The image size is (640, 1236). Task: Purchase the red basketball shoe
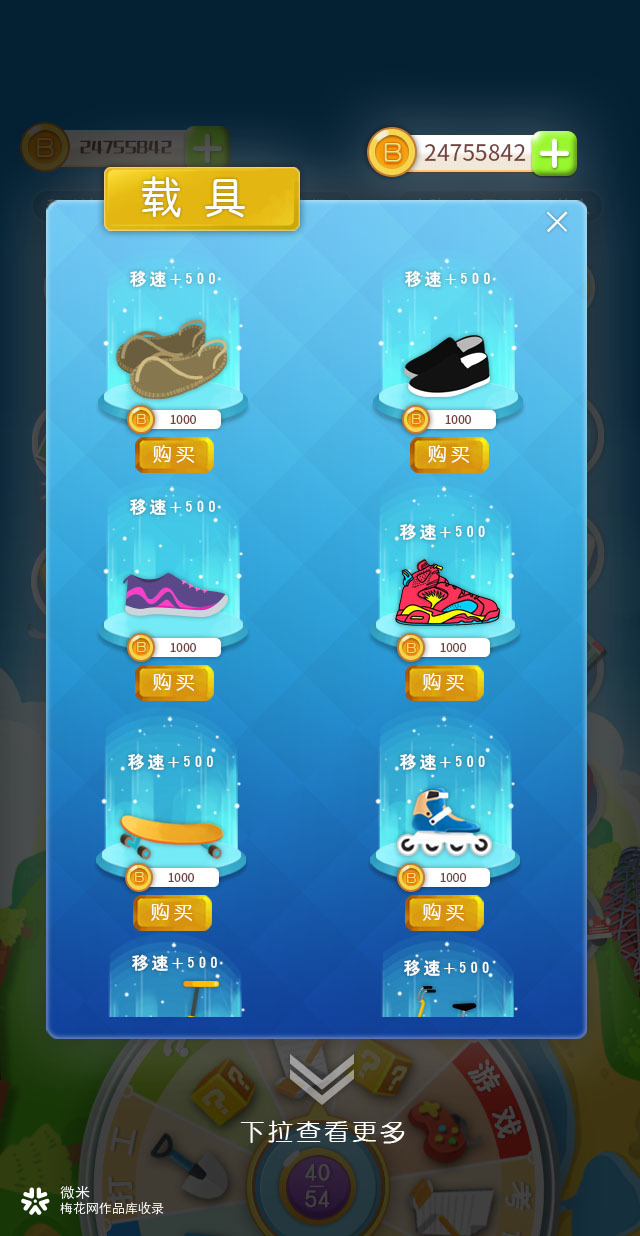click(x=444, y=683)
